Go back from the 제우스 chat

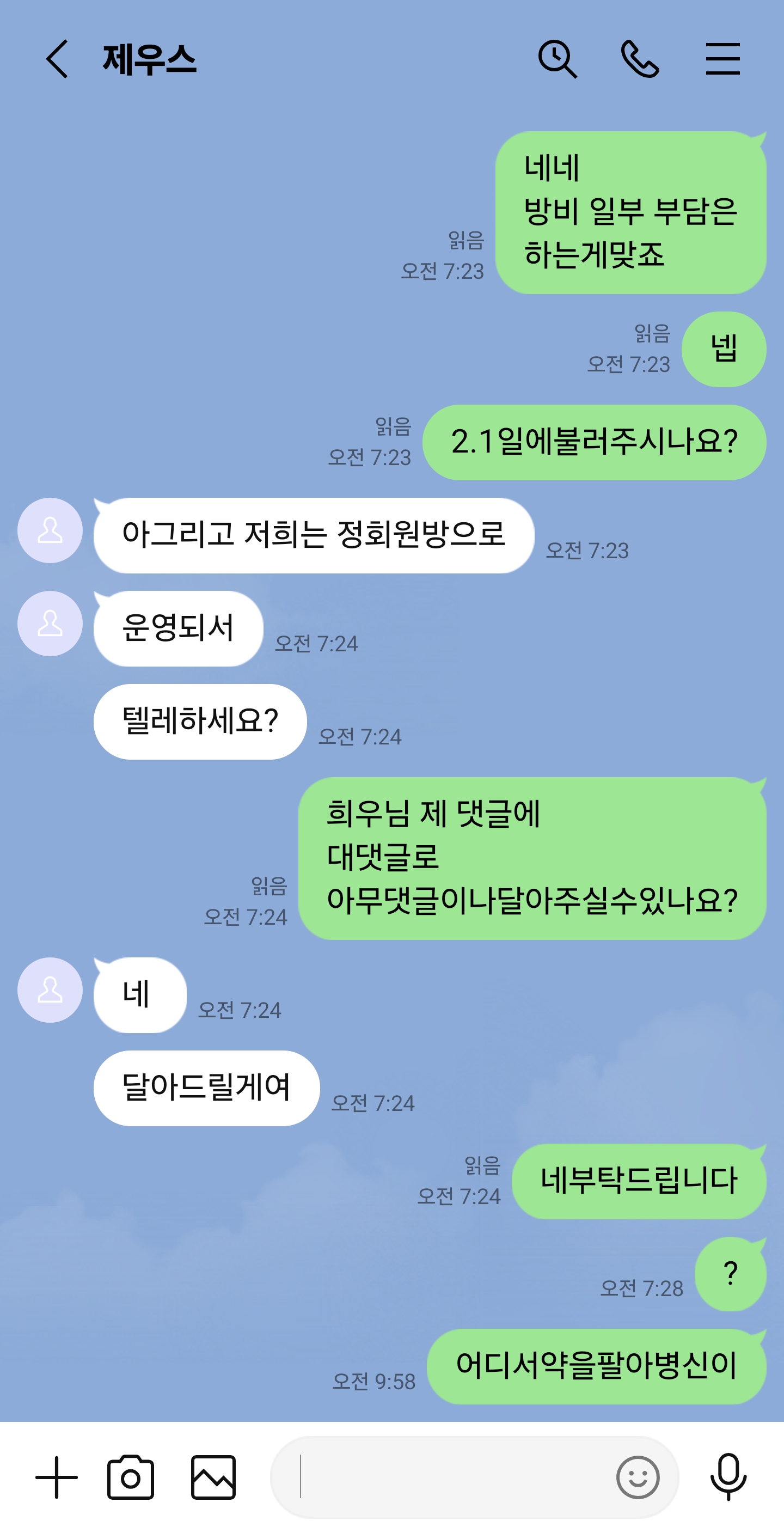(57, 59)
